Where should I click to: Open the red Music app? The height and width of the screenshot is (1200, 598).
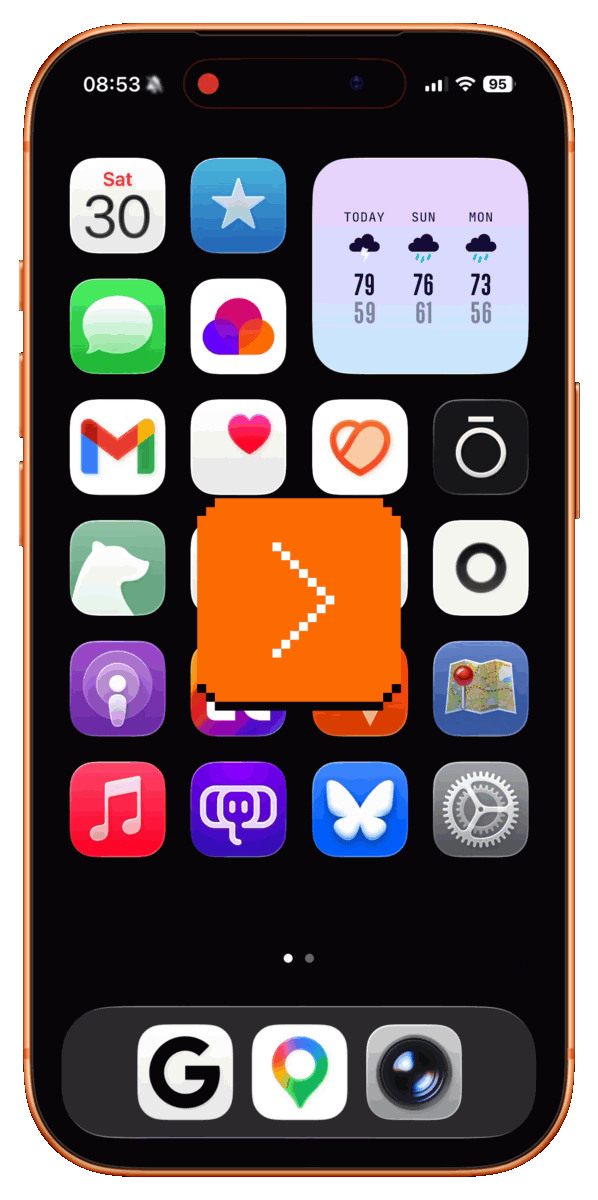tap(118, 810)
